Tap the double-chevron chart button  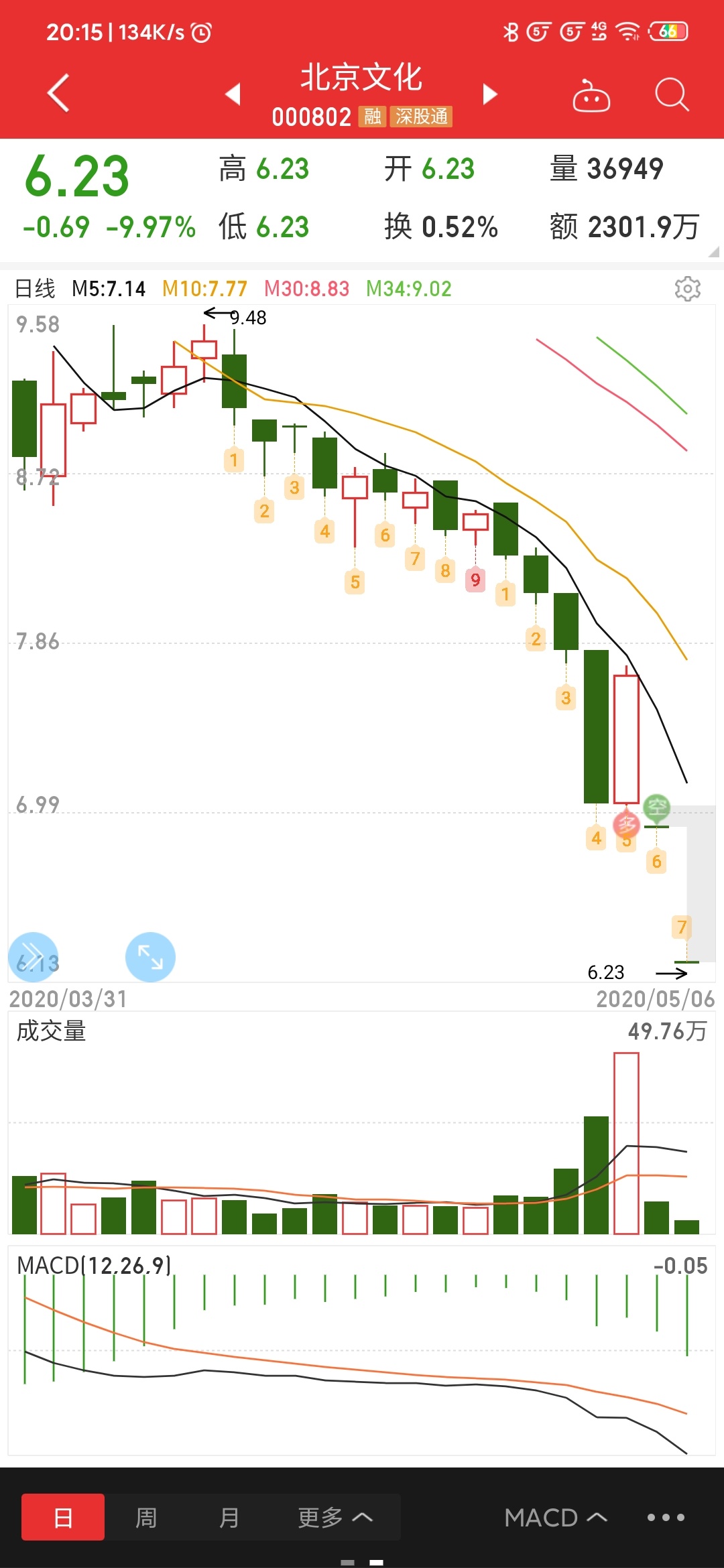(x=33, y=957)
